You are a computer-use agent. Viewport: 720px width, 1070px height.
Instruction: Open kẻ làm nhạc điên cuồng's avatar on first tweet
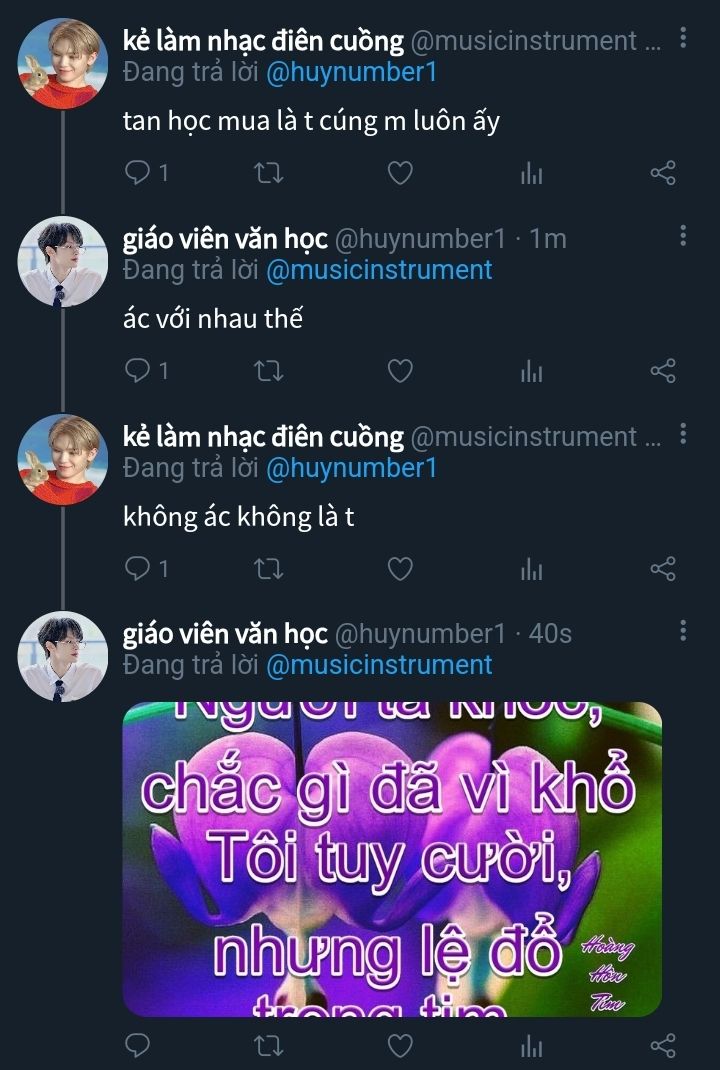(62, 63)
